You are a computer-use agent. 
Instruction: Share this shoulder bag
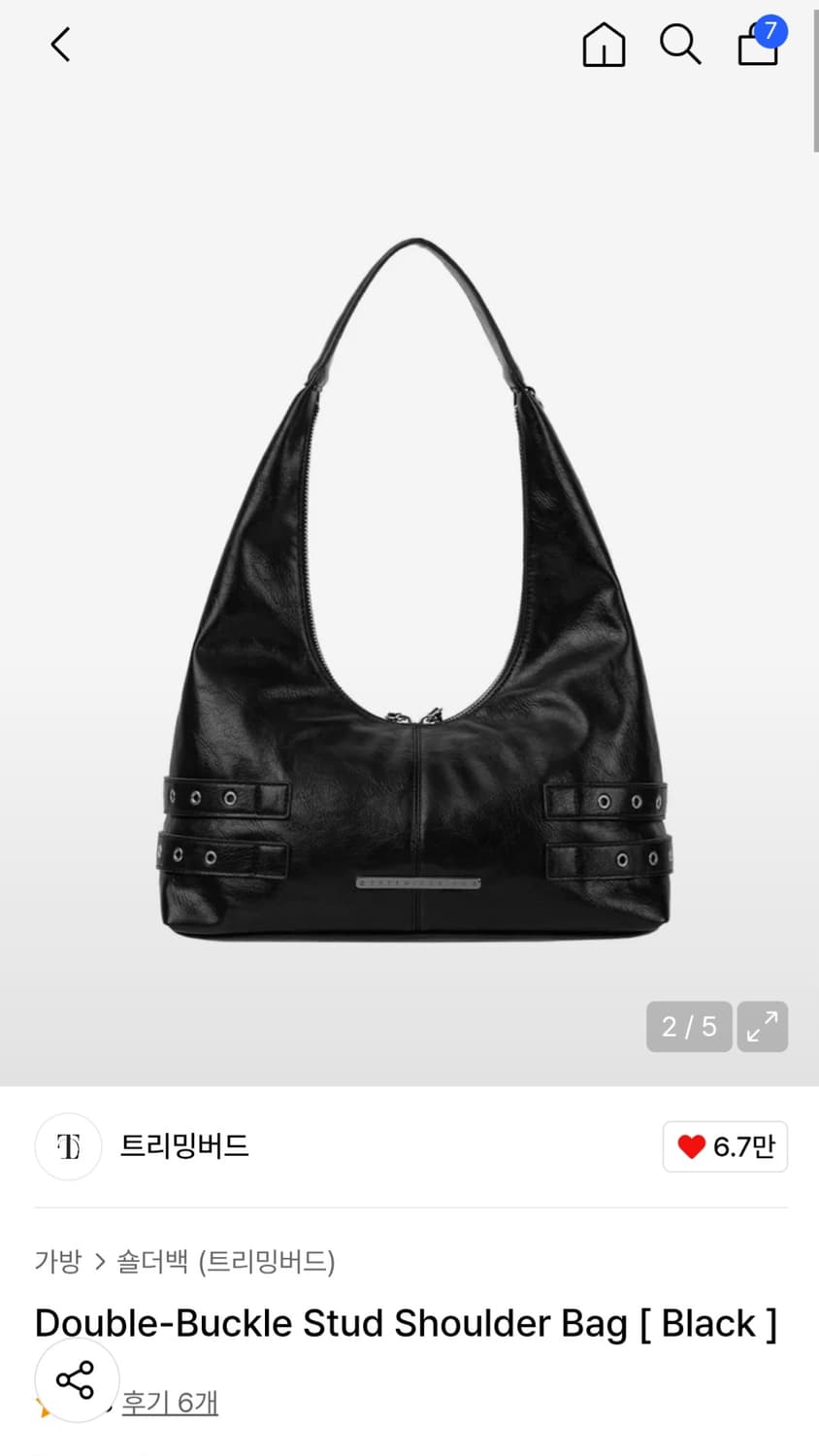click(76, 1379)
